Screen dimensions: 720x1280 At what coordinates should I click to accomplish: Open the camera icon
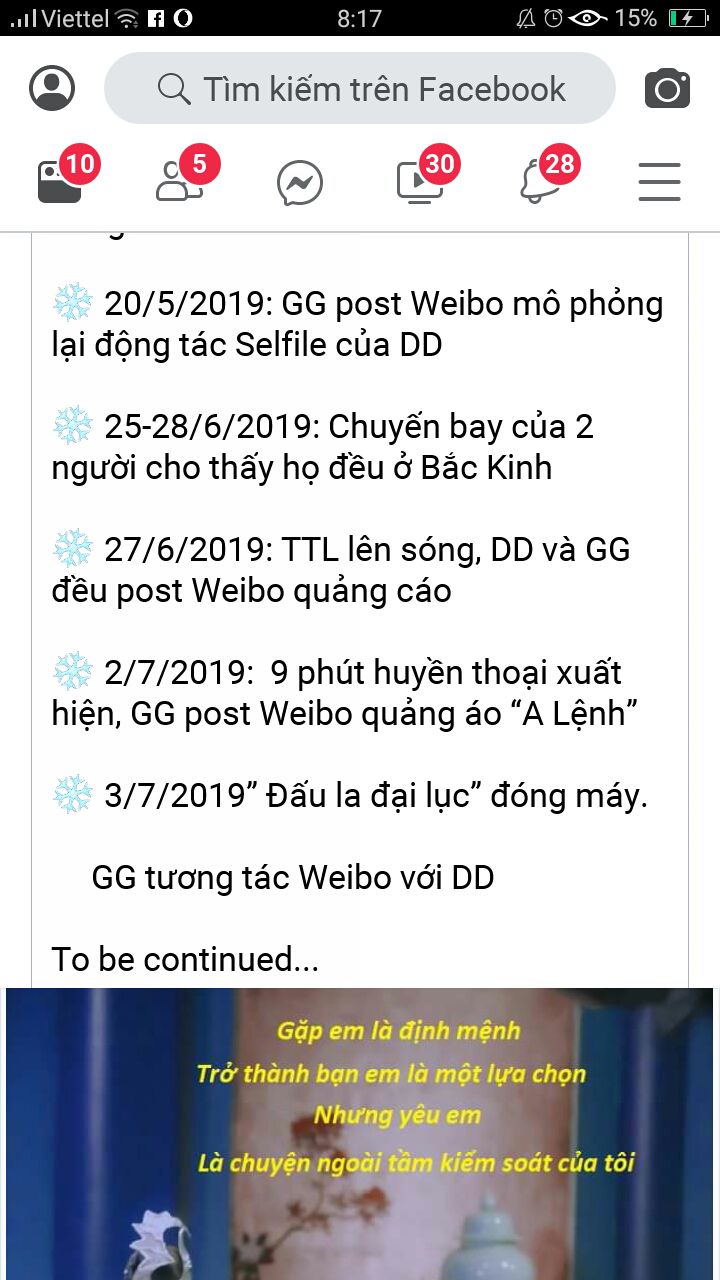[x=667, y=89]
